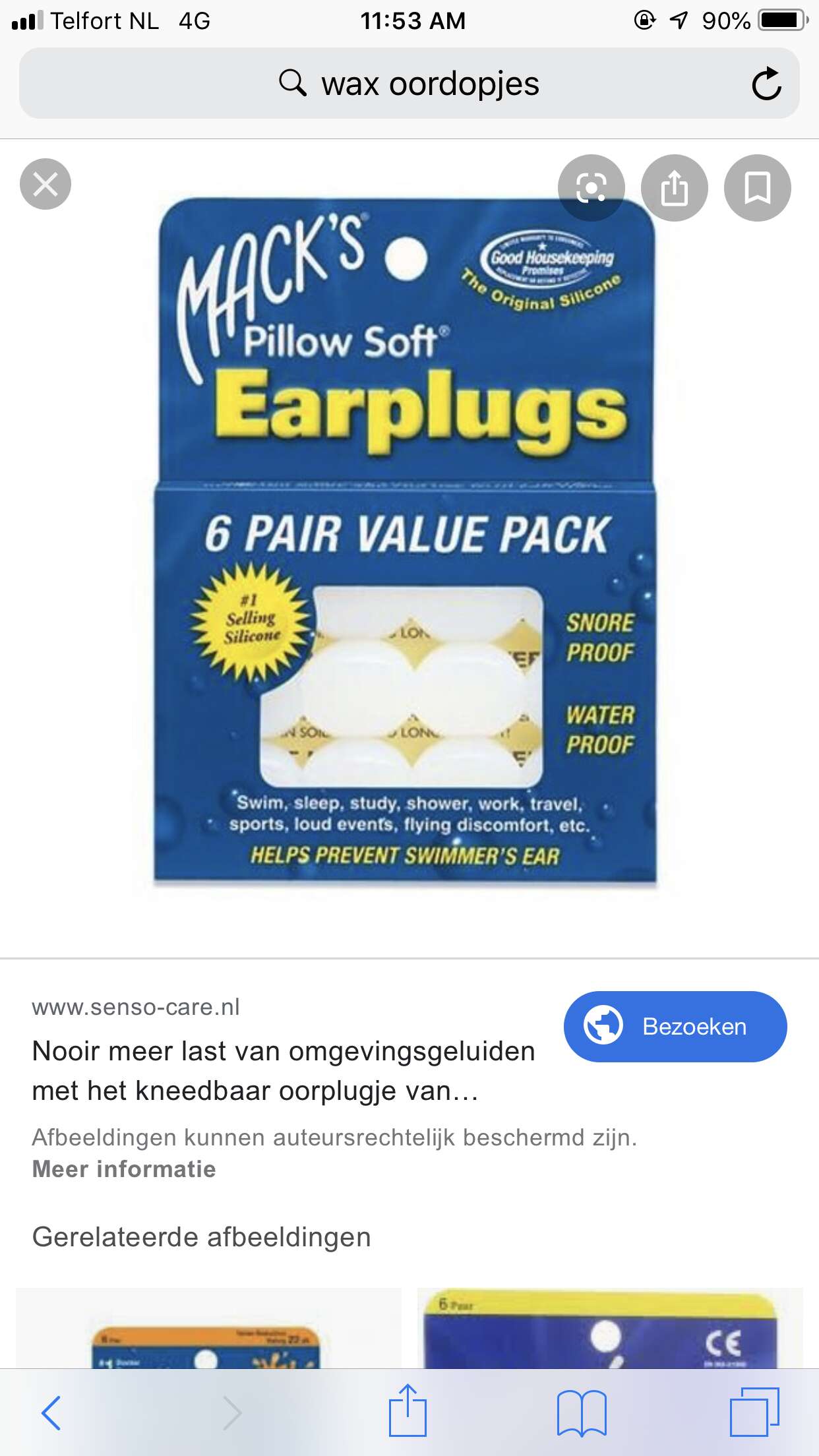Go back in Safari

(51, 1412)
